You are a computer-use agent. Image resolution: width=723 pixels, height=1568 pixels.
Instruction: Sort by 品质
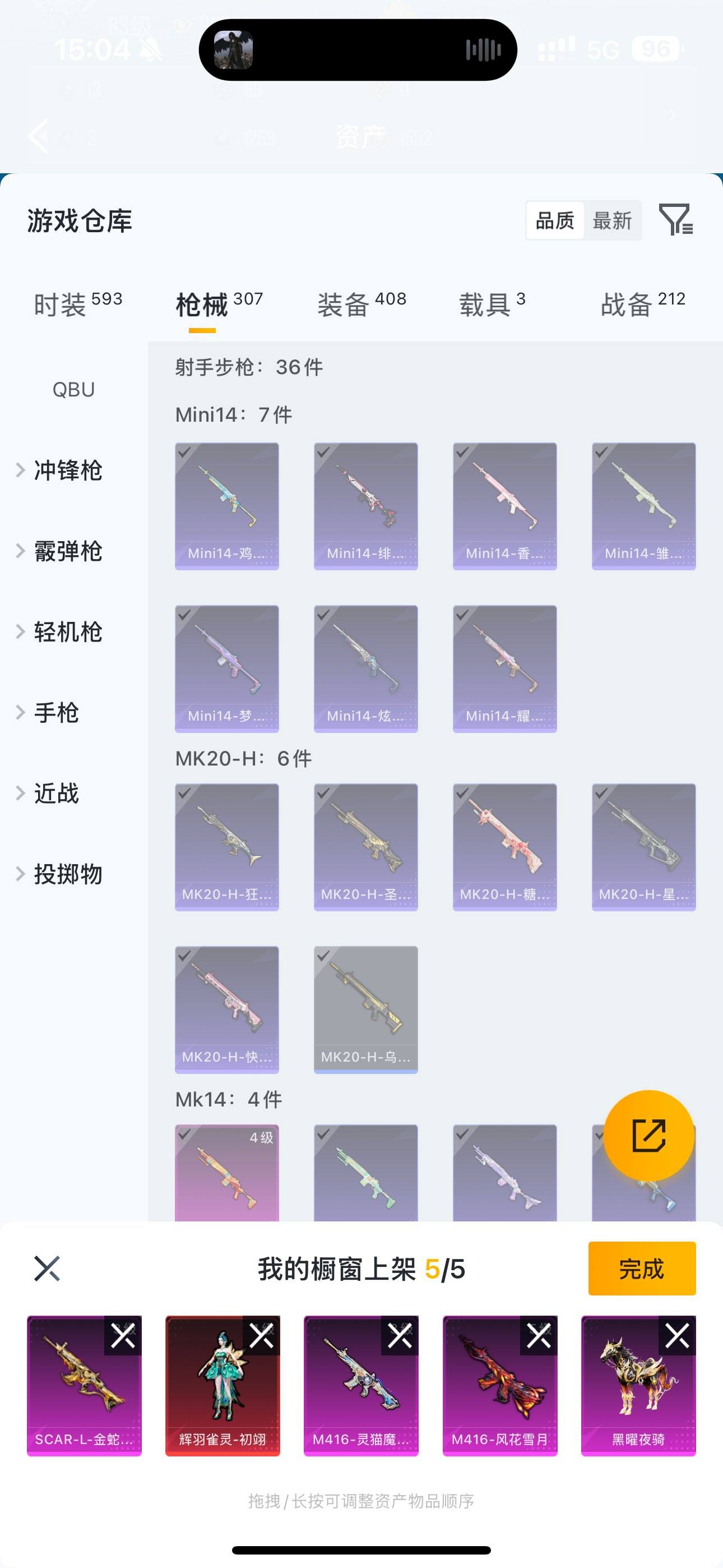click(554, 220)
